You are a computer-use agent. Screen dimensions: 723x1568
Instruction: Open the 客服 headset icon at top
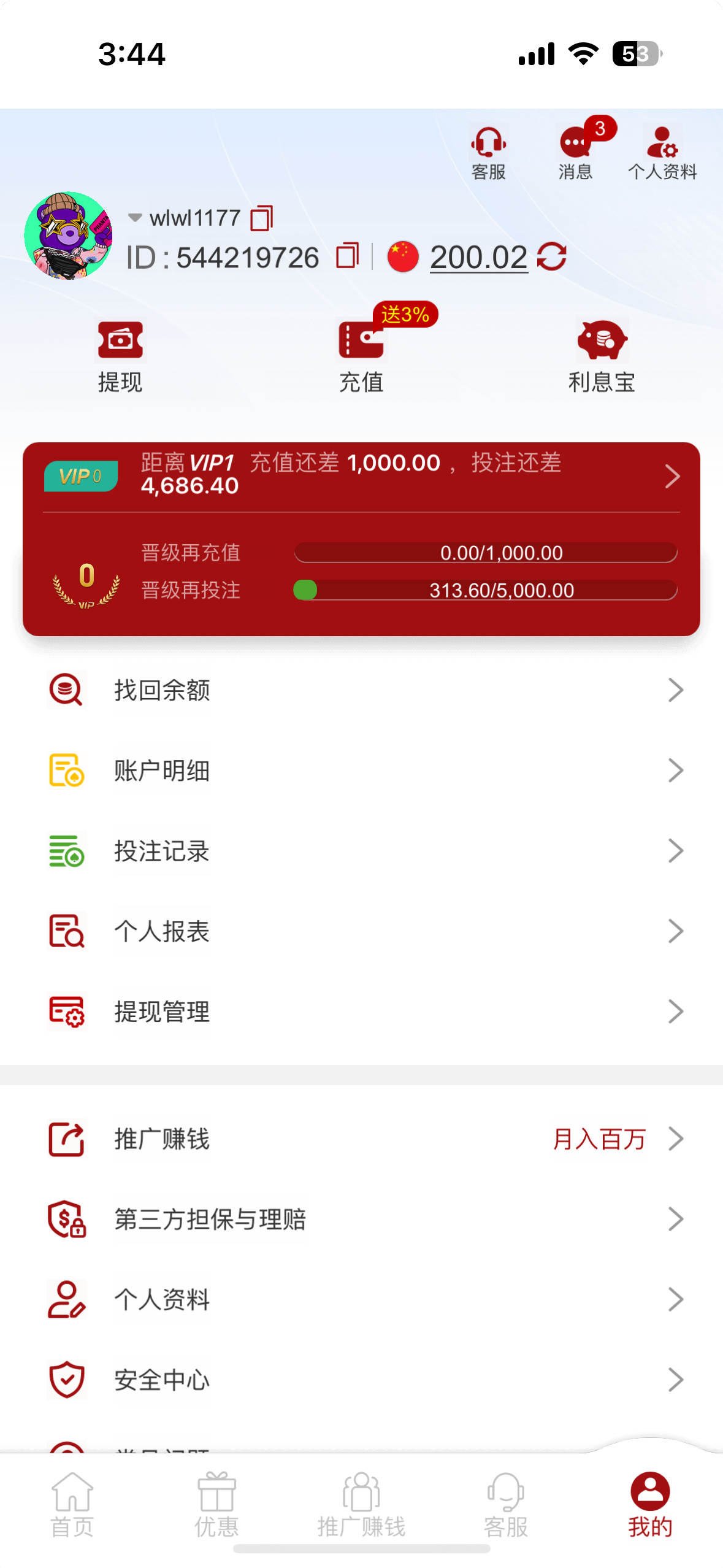[x=488, y=152]
